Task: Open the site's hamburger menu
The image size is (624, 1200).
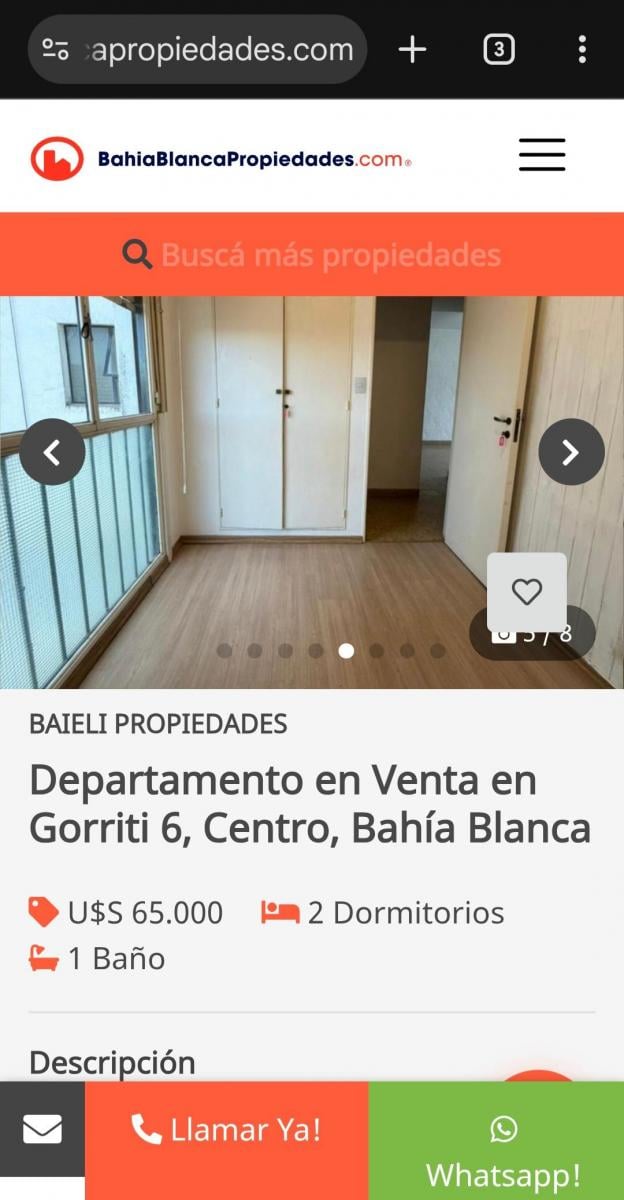Action: pos(542,155)
